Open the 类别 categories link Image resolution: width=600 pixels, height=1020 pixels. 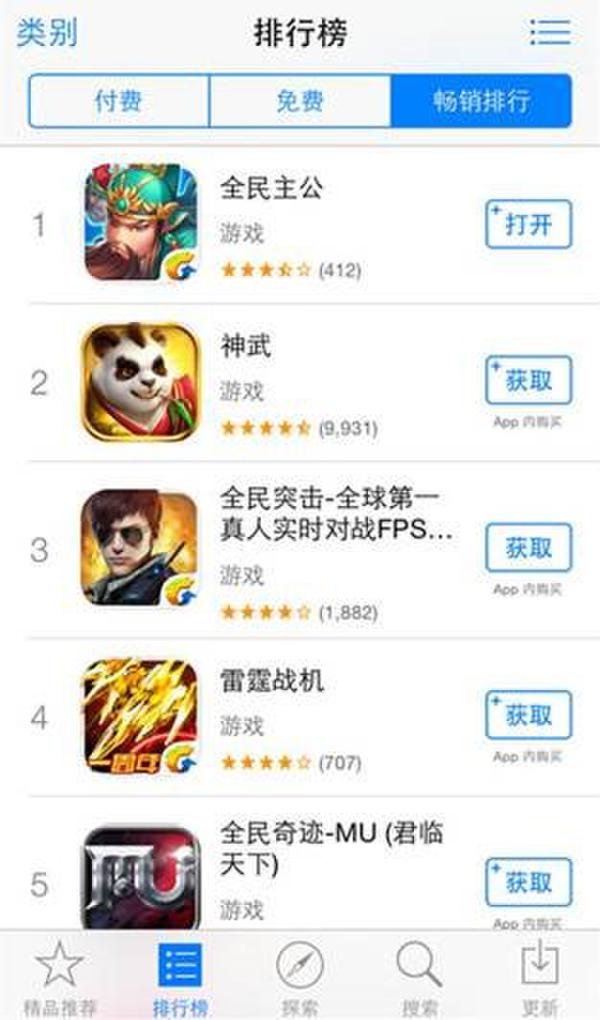click(x=47, y=33)
